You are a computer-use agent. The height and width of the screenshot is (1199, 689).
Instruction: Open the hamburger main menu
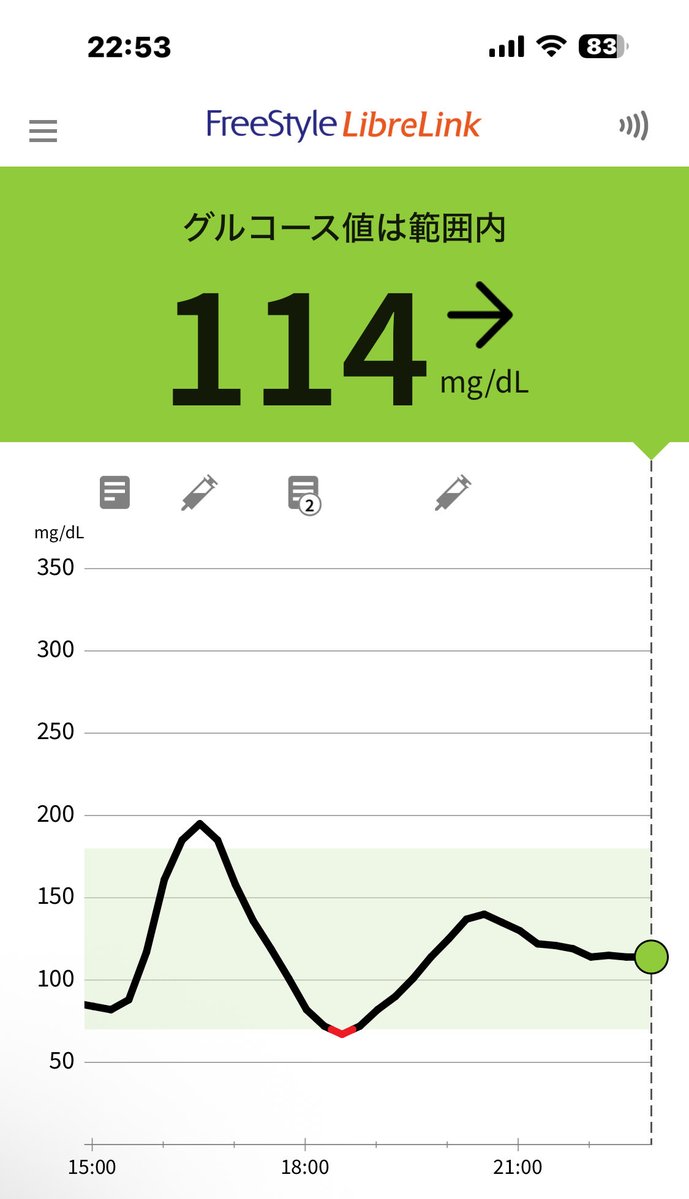coord(43,131)
